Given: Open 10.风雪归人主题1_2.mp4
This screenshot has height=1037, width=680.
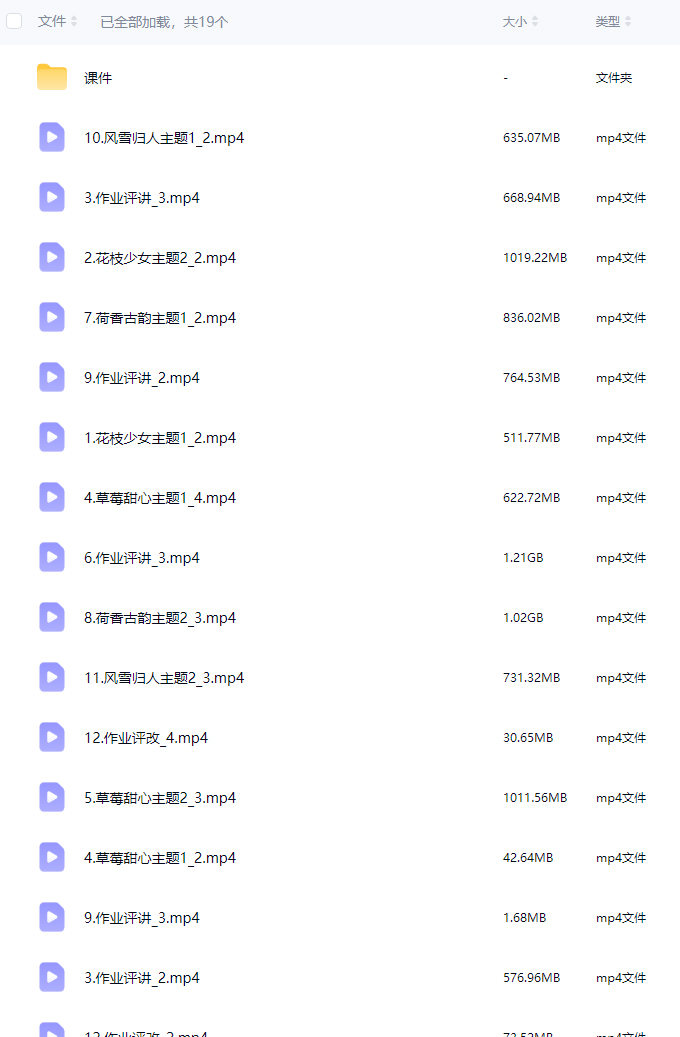Looking at the screenshot, I should (x=164, y=138).
